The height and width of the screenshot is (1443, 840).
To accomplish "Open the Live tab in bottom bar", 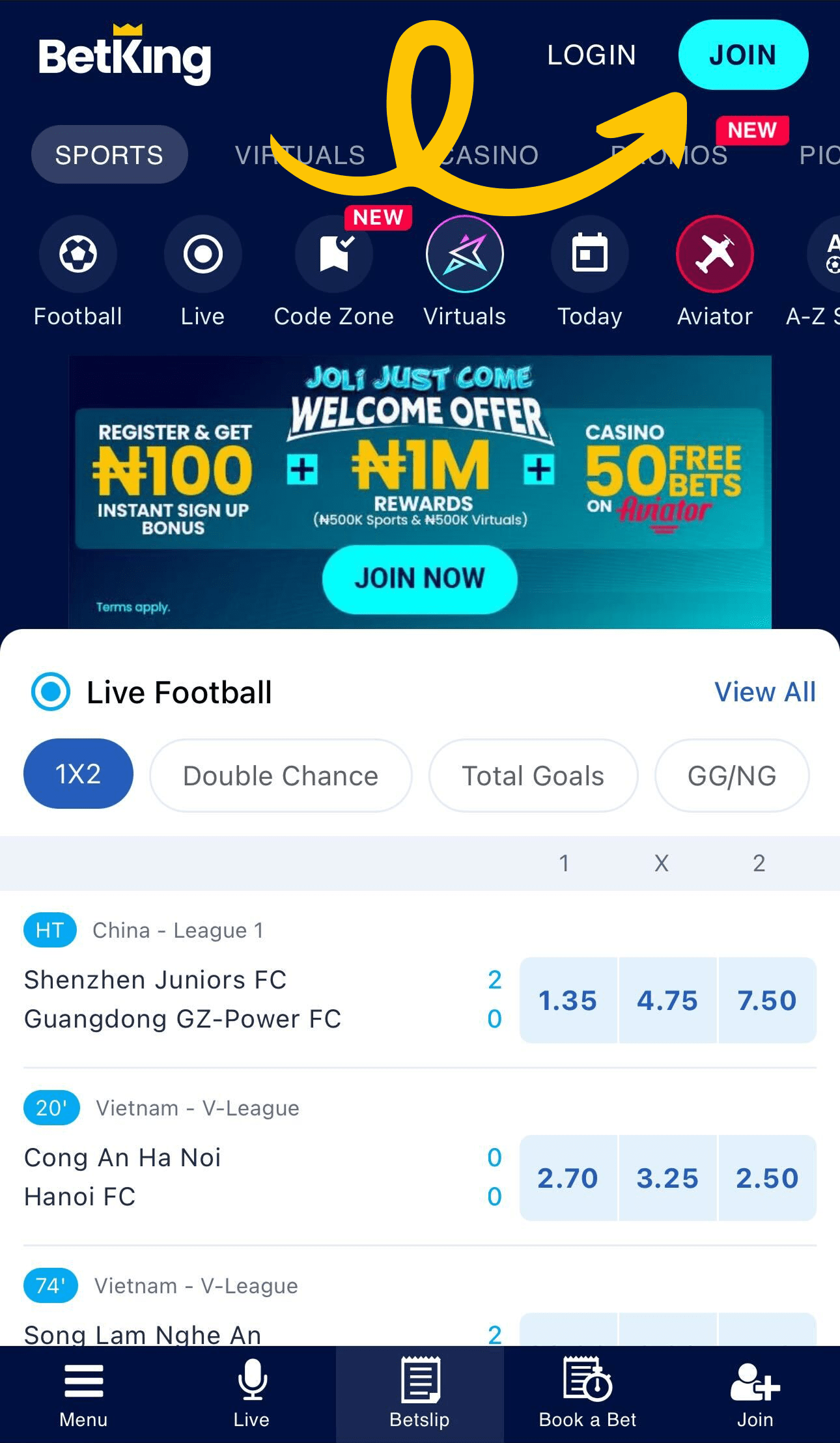I will 251,1394.
